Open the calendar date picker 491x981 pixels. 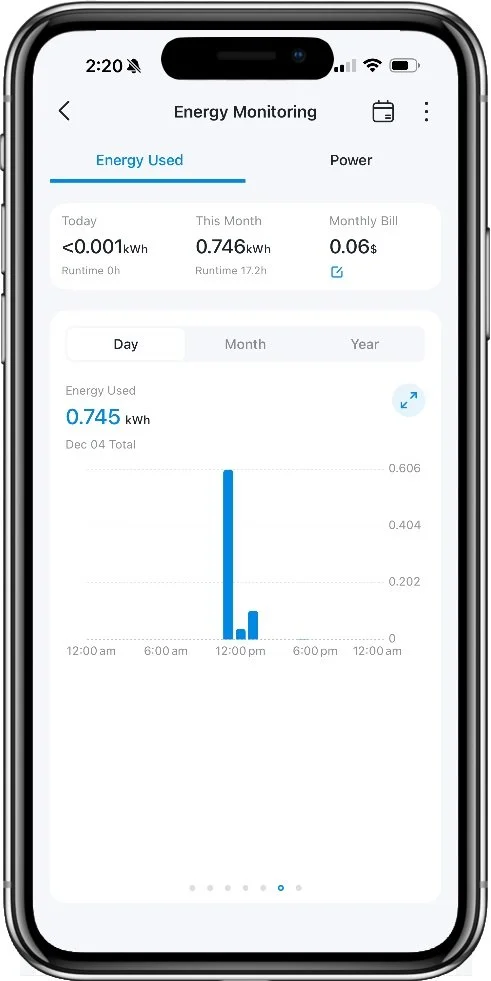(x=383, y=111)
